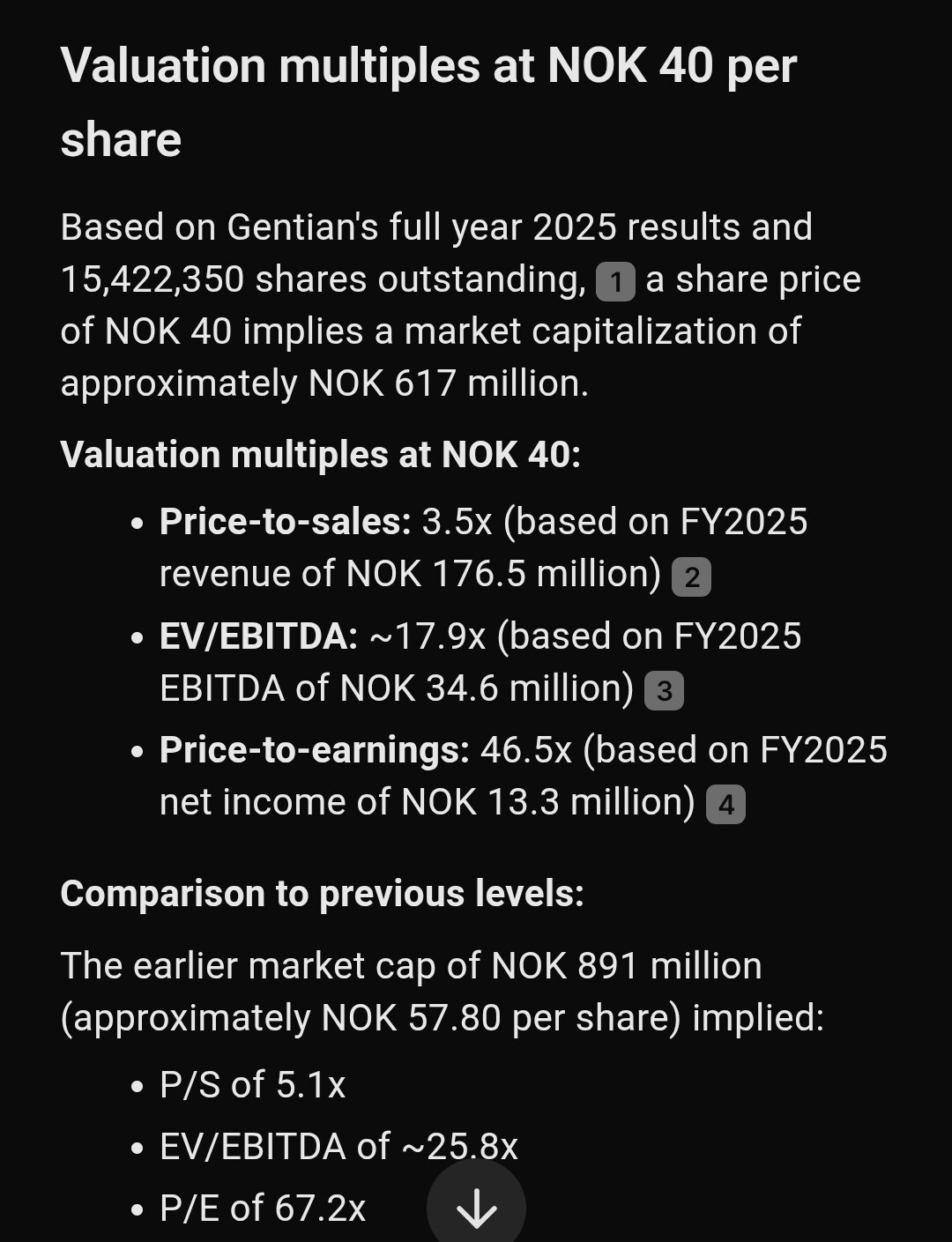This screenshot has width=952, height=1242.
Task: View source 4 for price-to-earnings
Action: click(x=725, y=805)
